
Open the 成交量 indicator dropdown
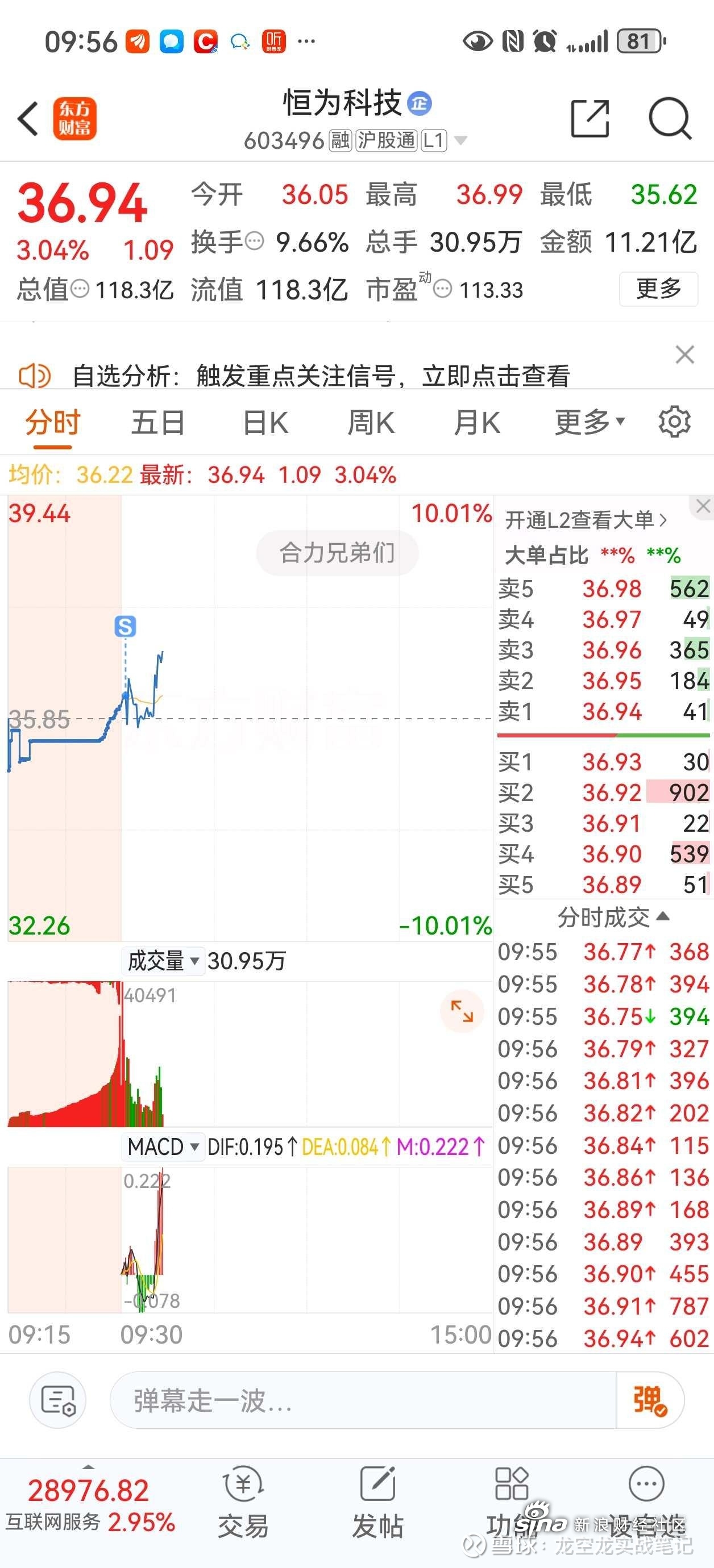coord(163,961)
